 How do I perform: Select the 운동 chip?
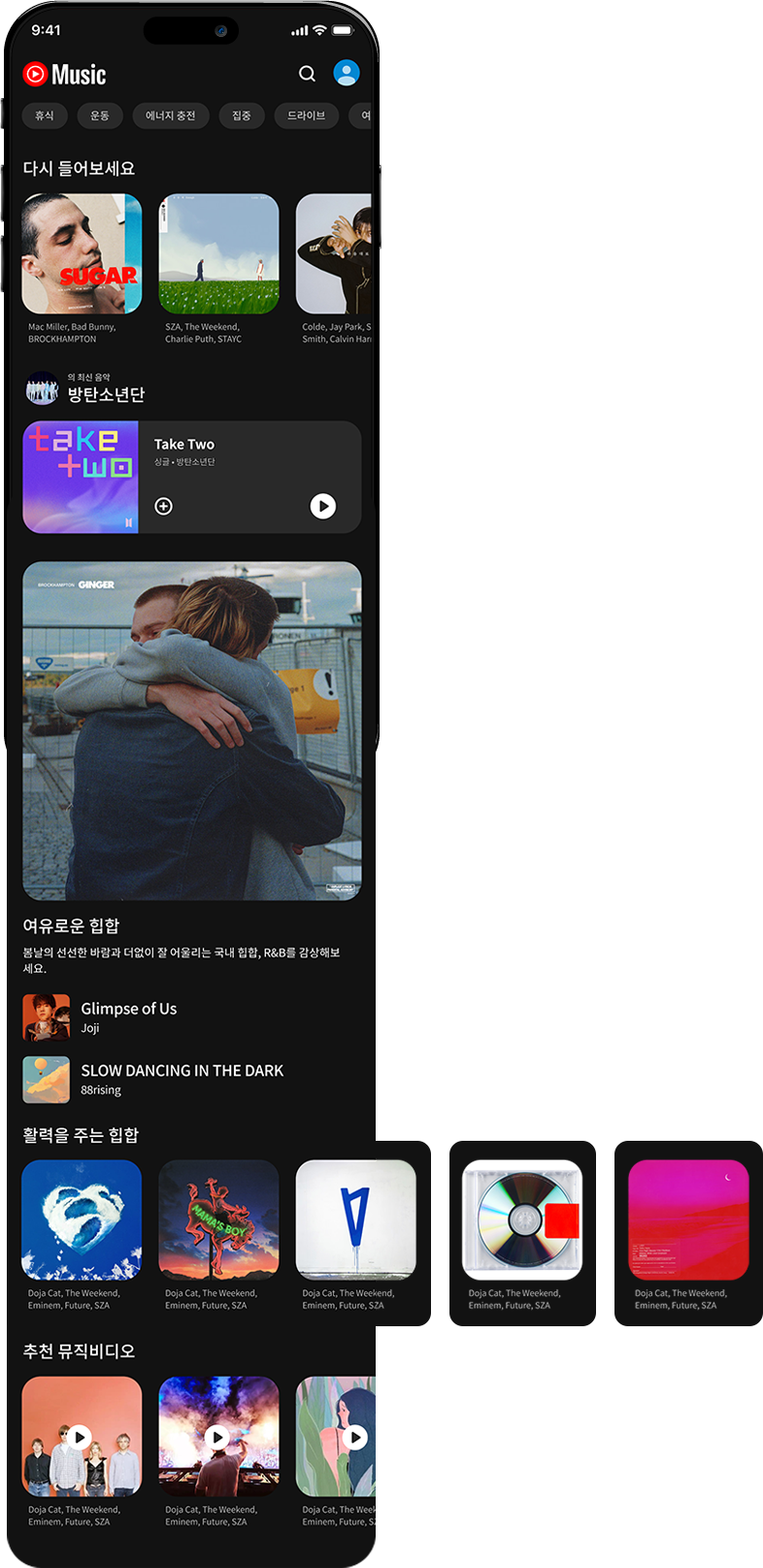(100, 116)
